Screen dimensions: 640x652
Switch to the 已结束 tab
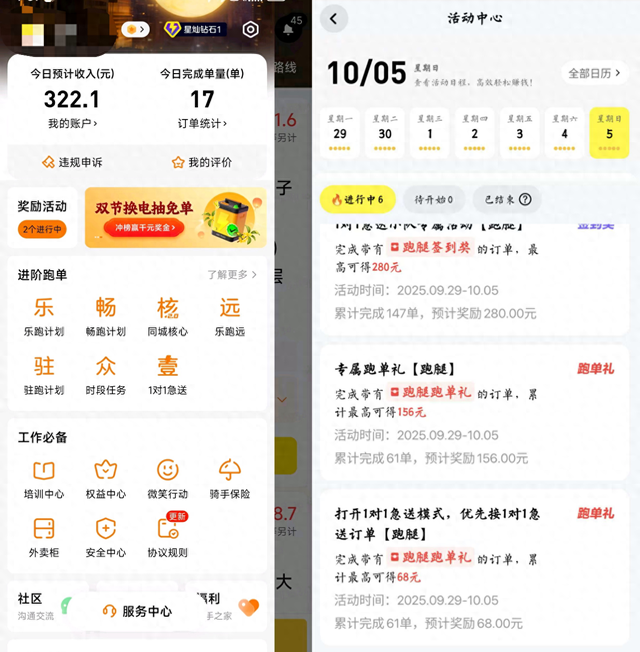507,199
